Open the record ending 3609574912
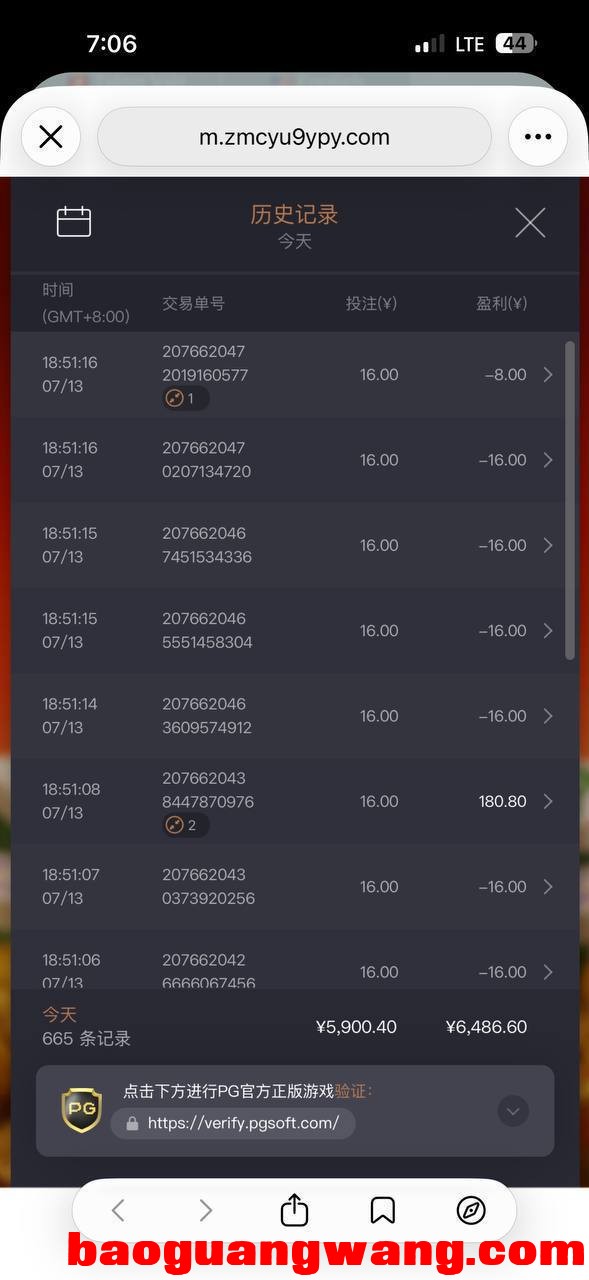 pos(294,716)
